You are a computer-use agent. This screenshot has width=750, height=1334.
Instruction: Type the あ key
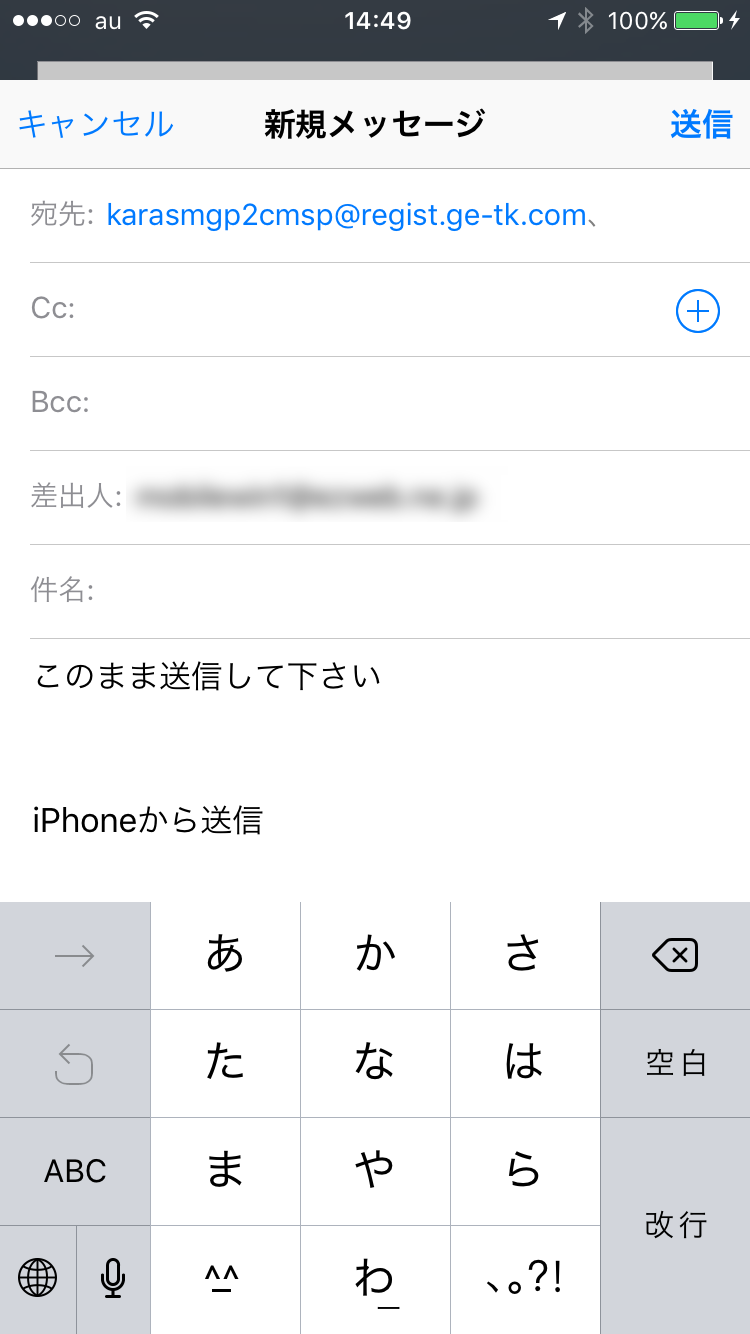click(x=225, y=956)
